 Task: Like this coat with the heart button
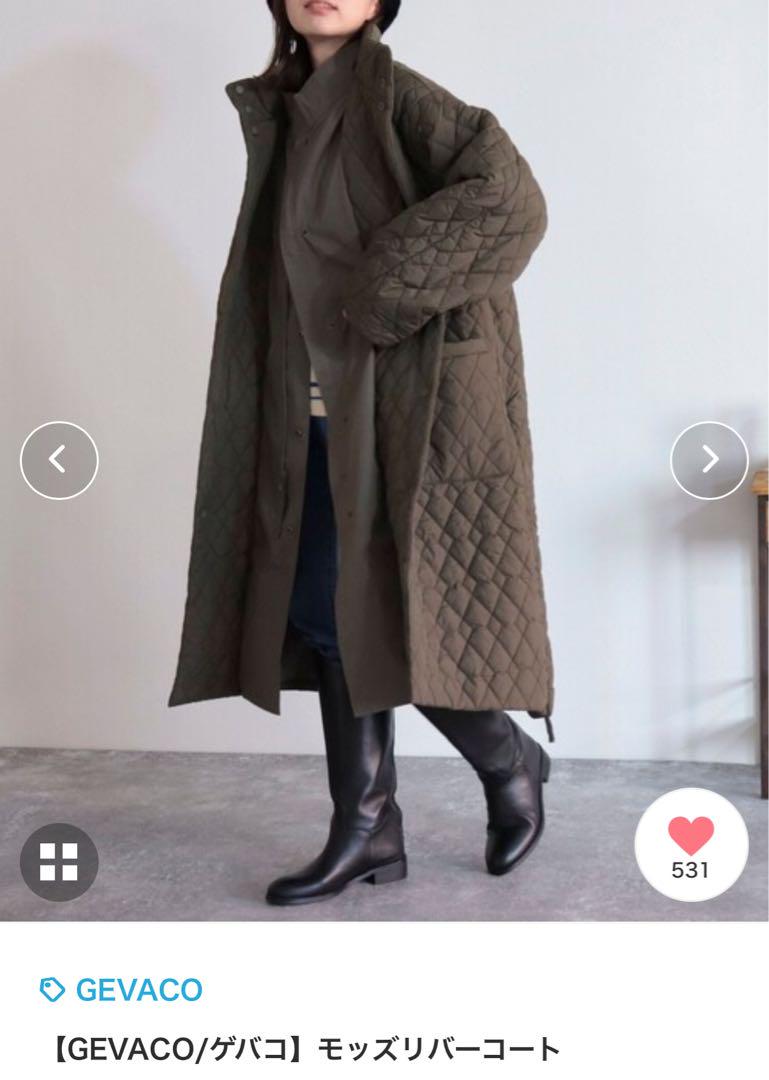691,845
